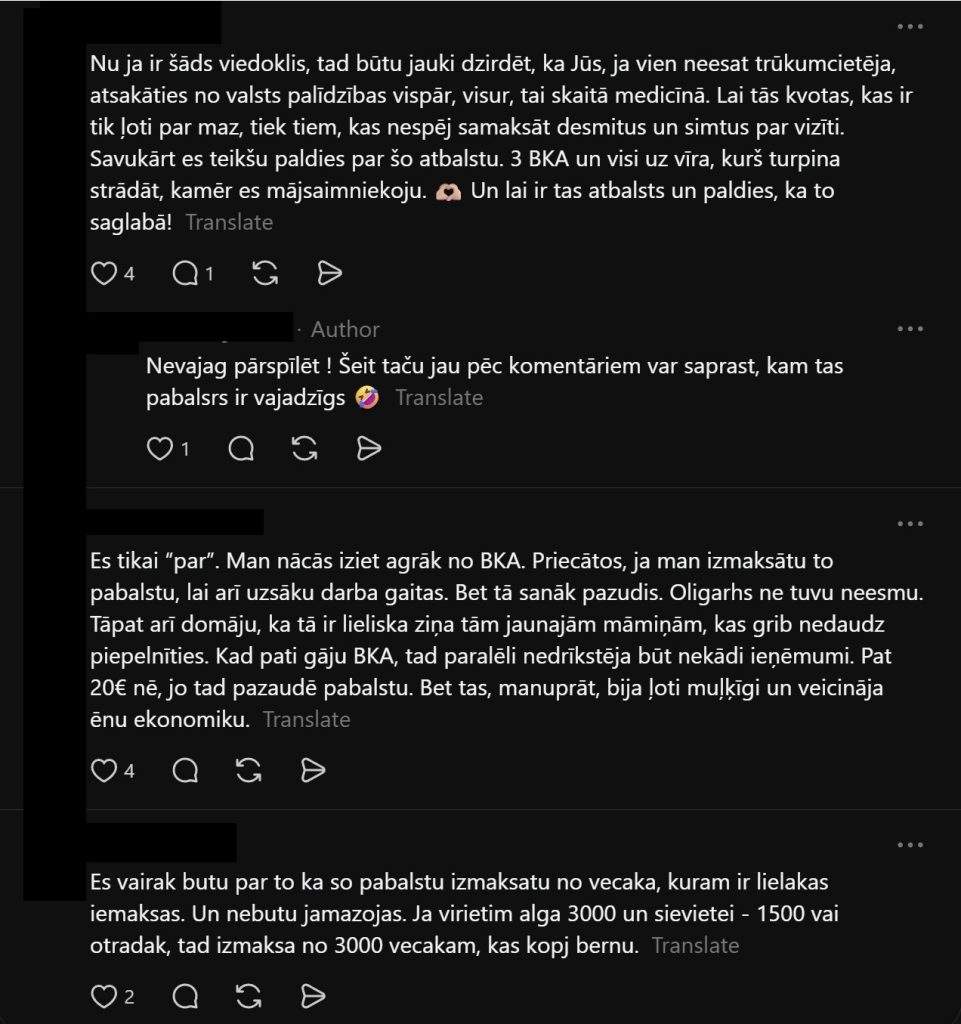Share the "Nu ja ir šāds viedoklis" comment

[329, 274]
